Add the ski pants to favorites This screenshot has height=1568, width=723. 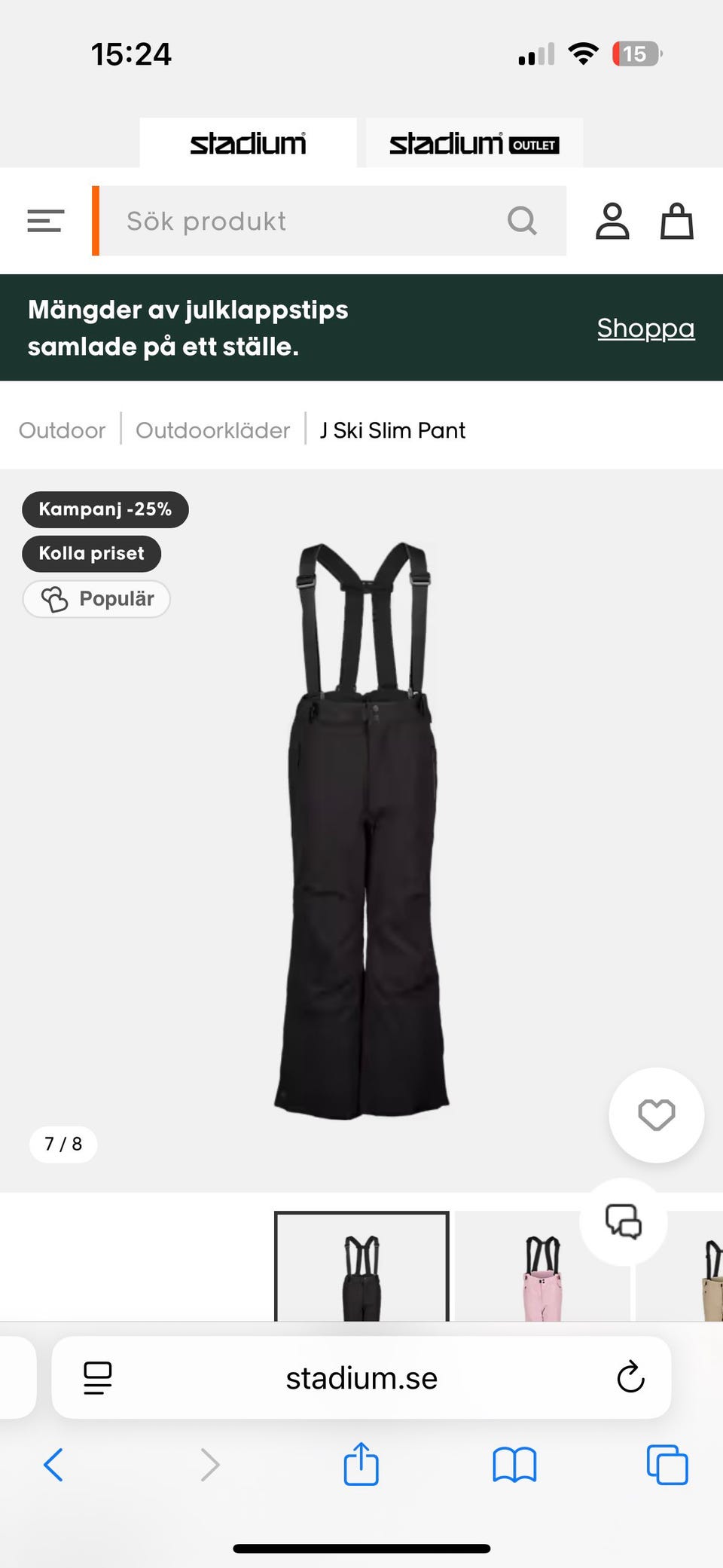pyautogui.click(x=656, y=1115)
